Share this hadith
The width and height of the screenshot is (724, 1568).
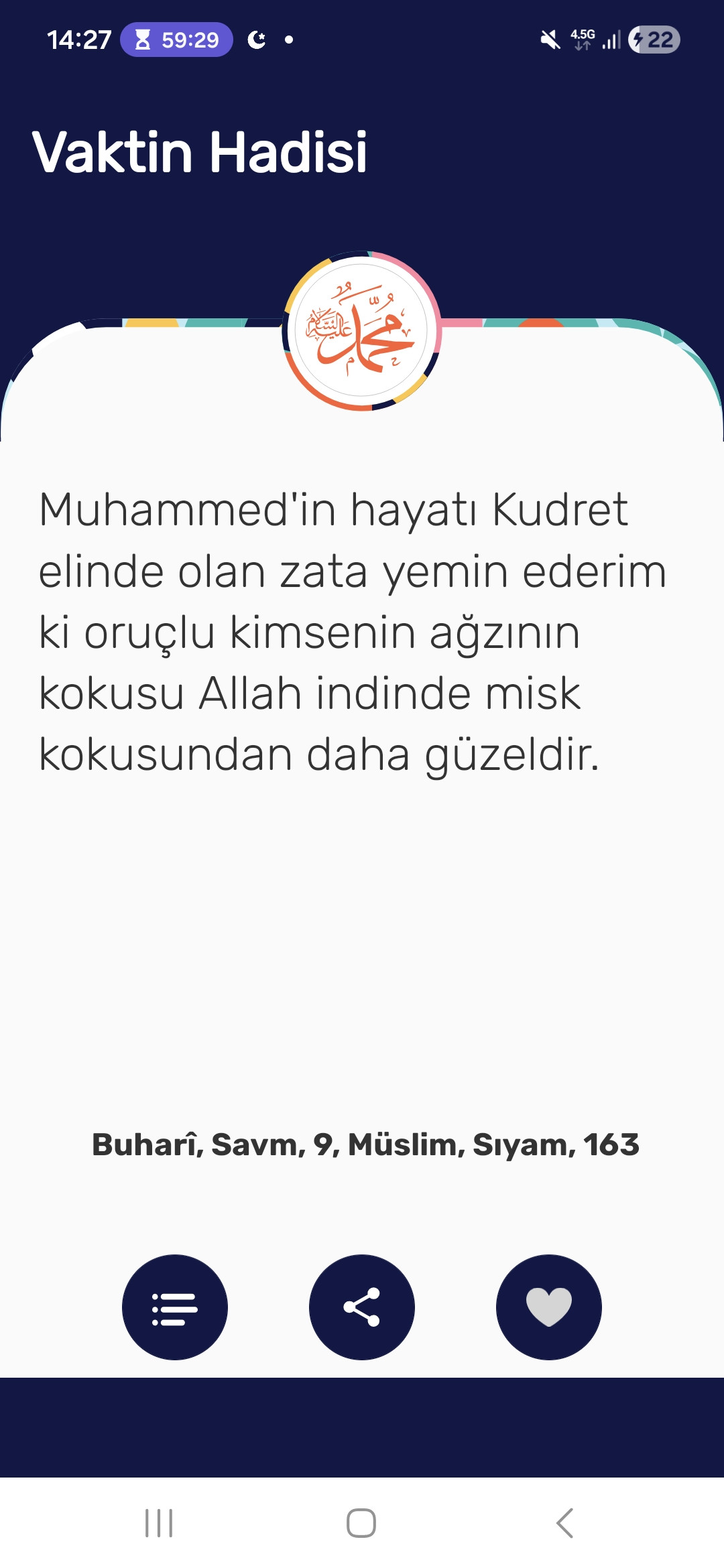point(361,1307)
